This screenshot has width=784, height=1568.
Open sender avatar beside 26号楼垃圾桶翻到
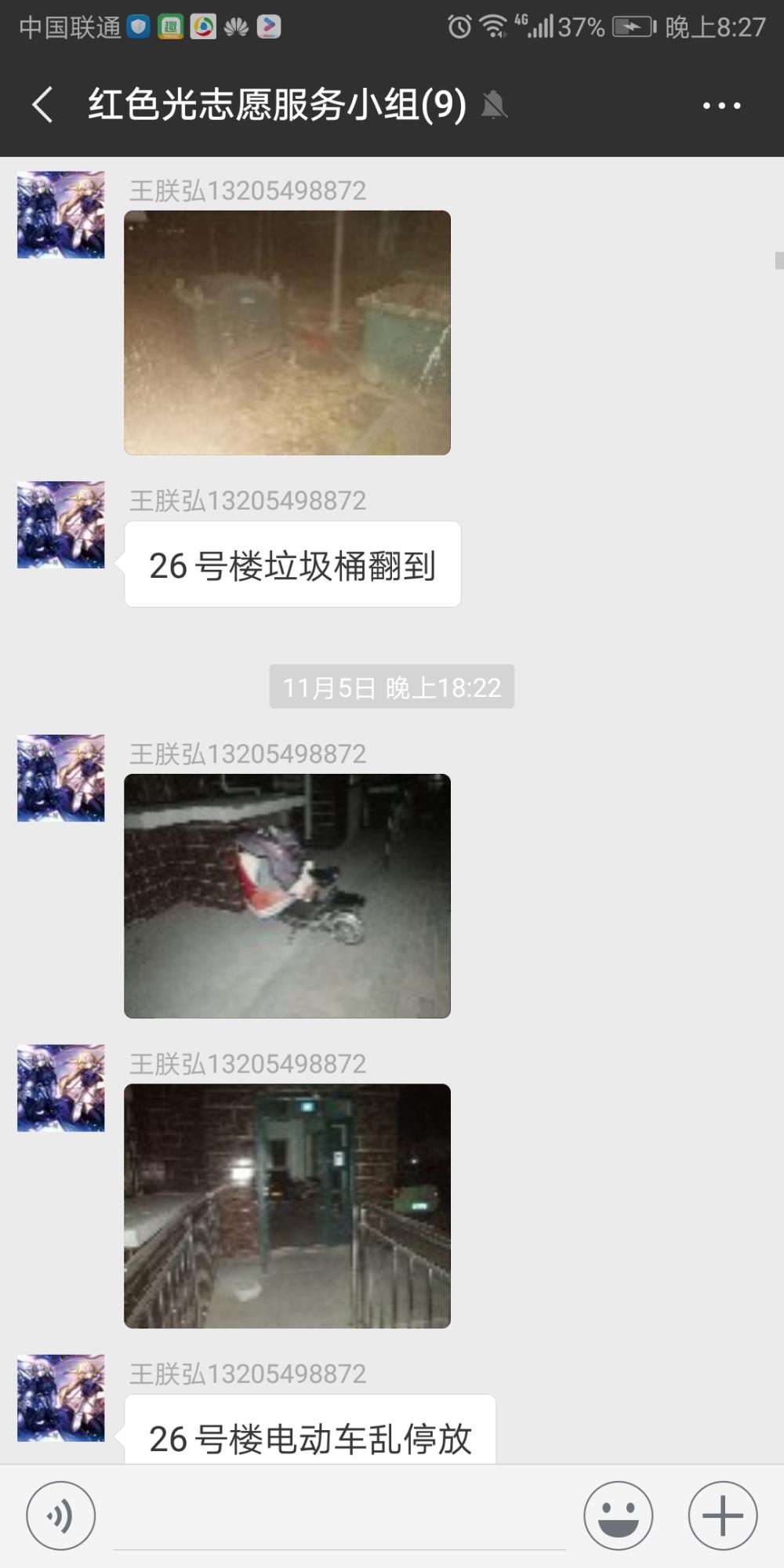[61, 524]
